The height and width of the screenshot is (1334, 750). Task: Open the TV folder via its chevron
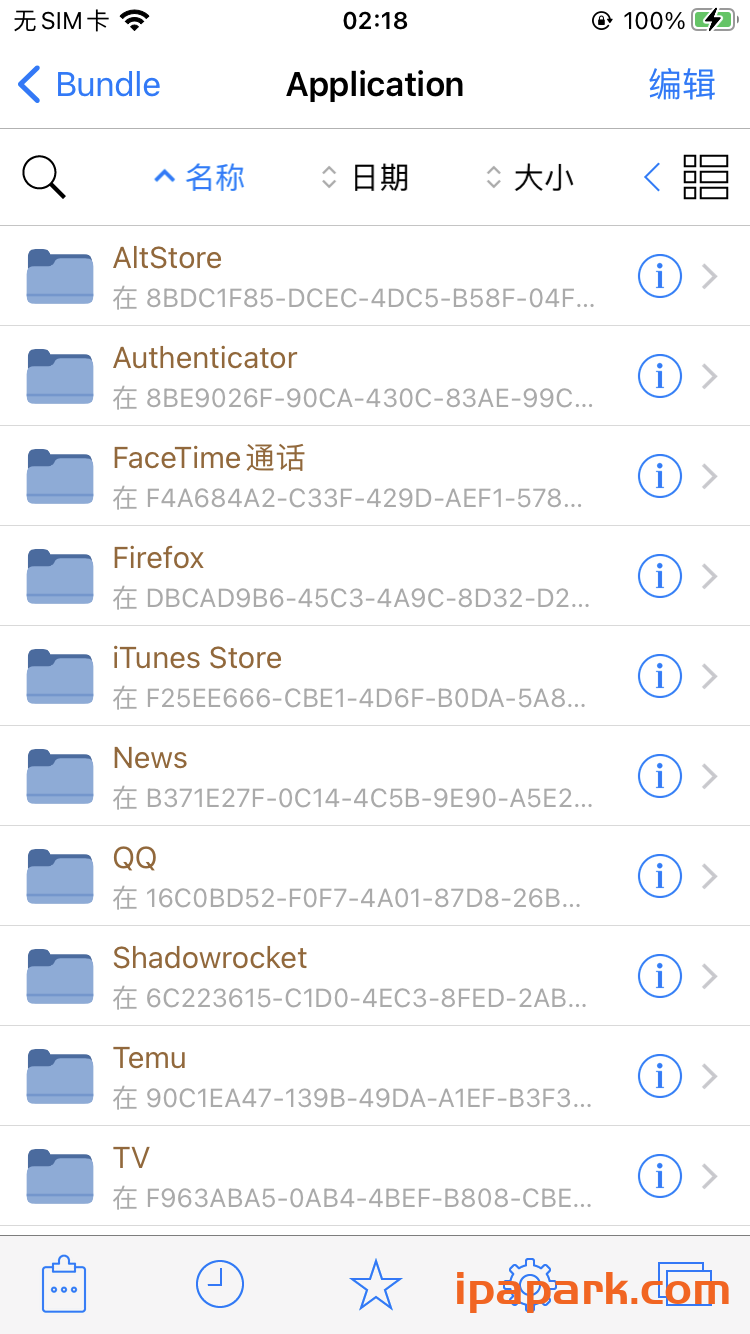[710, 1176]
